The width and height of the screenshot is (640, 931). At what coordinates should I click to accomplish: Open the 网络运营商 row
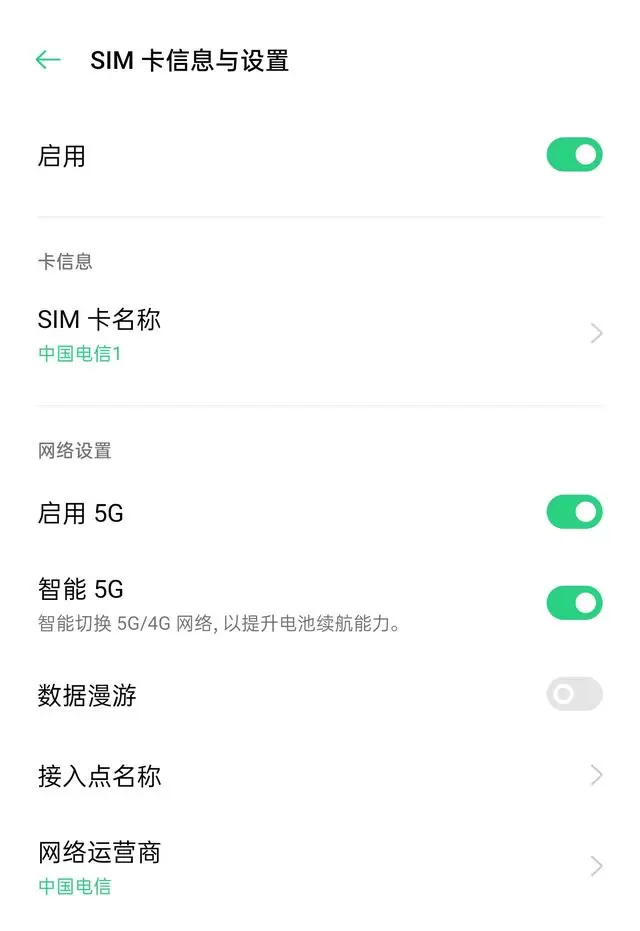pyautogui.click(x=320, y=866)
